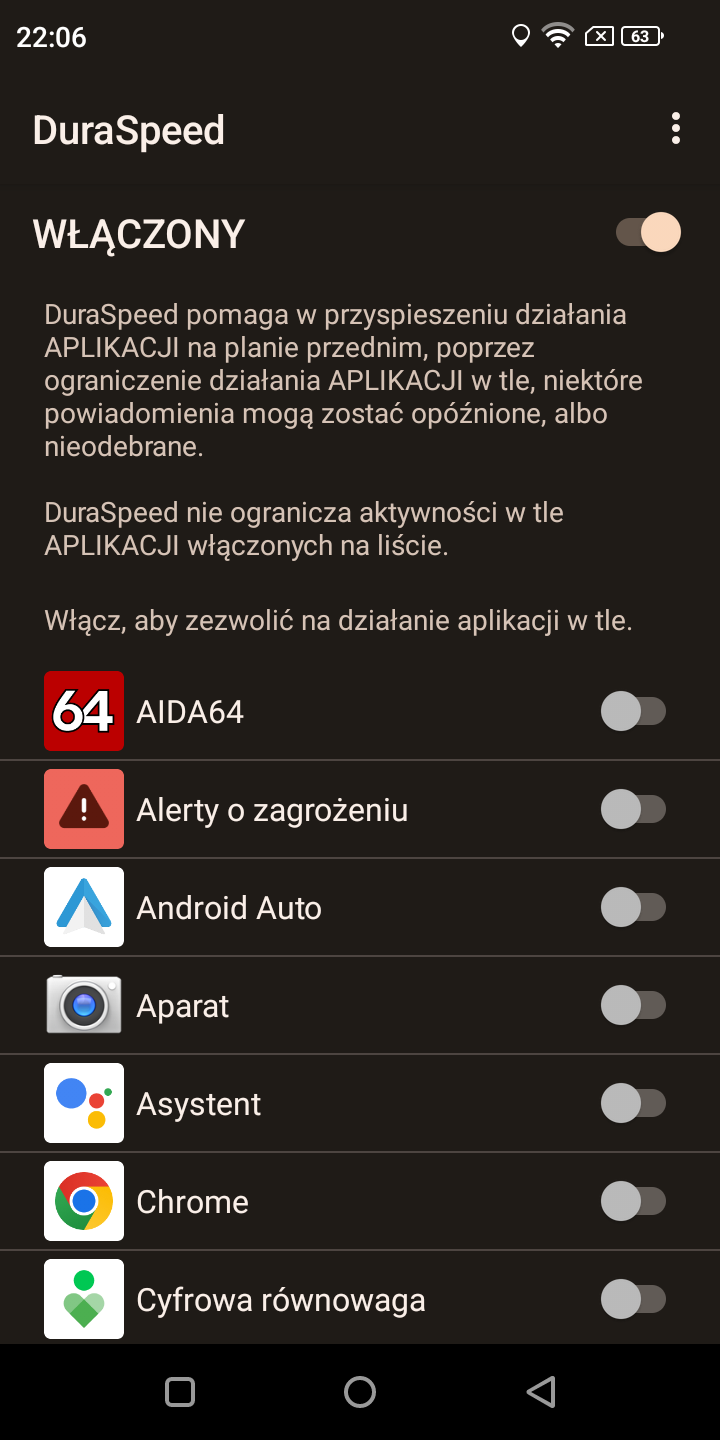Screen dimensions: 720x1440
Task: Tap the system back button
Action: [x=540, y=1391]
